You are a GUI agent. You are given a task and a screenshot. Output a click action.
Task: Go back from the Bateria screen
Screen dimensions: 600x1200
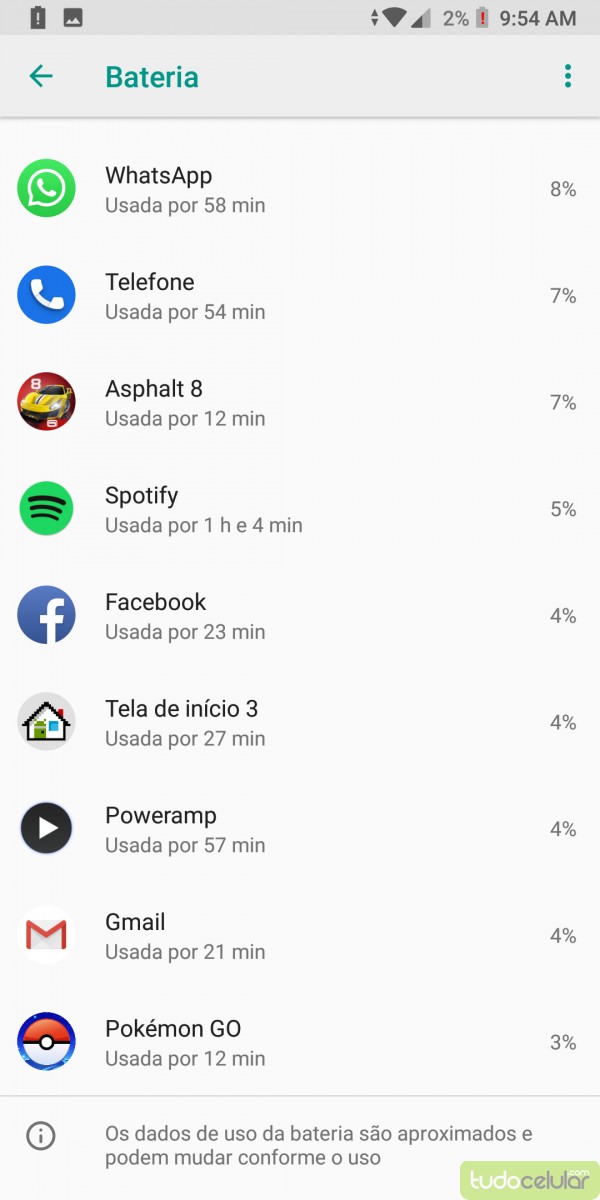coord(41,76)
